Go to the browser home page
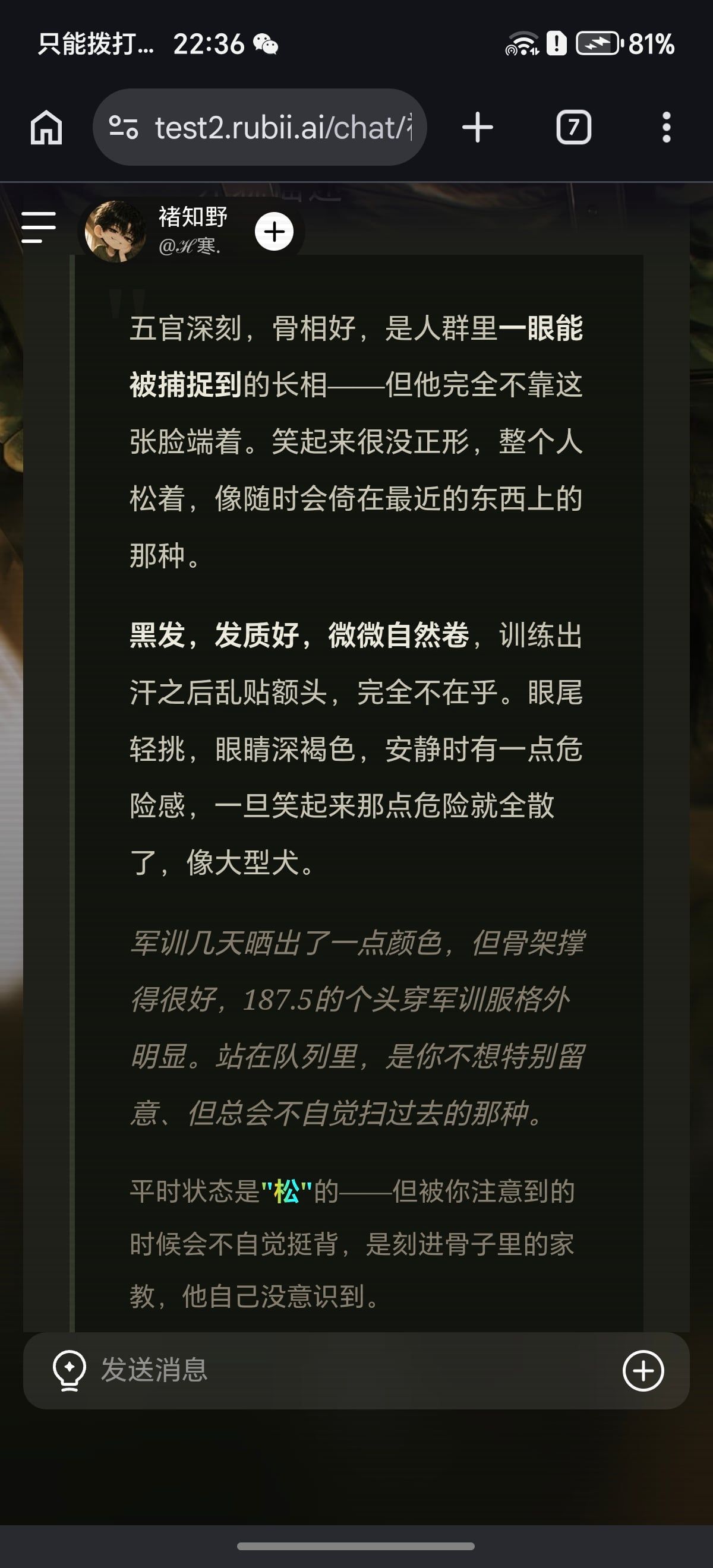Viewport: 713px width, 1568px height. point(46,128)
